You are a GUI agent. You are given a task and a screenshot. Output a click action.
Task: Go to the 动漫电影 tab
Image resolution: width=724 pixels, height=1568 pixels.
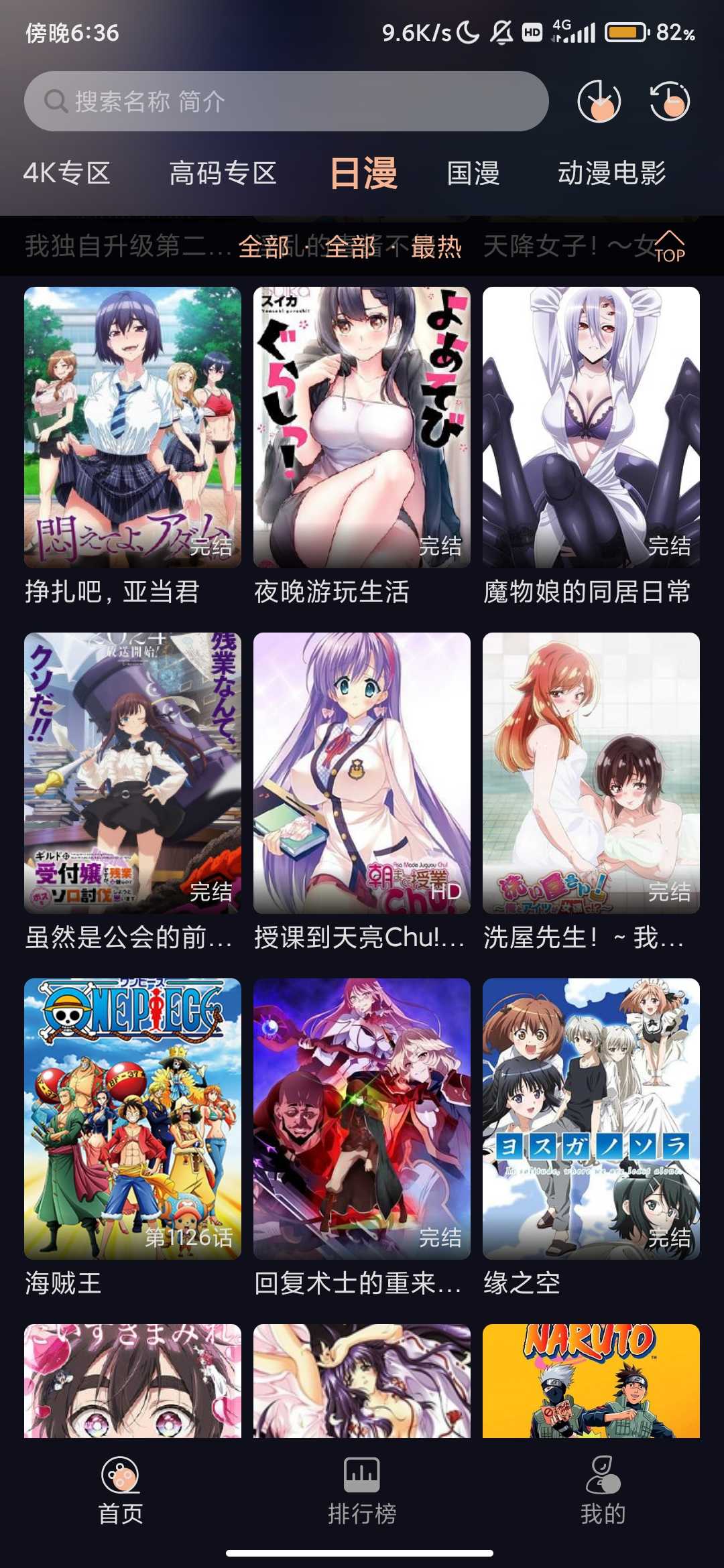click(x=611, y=173)
